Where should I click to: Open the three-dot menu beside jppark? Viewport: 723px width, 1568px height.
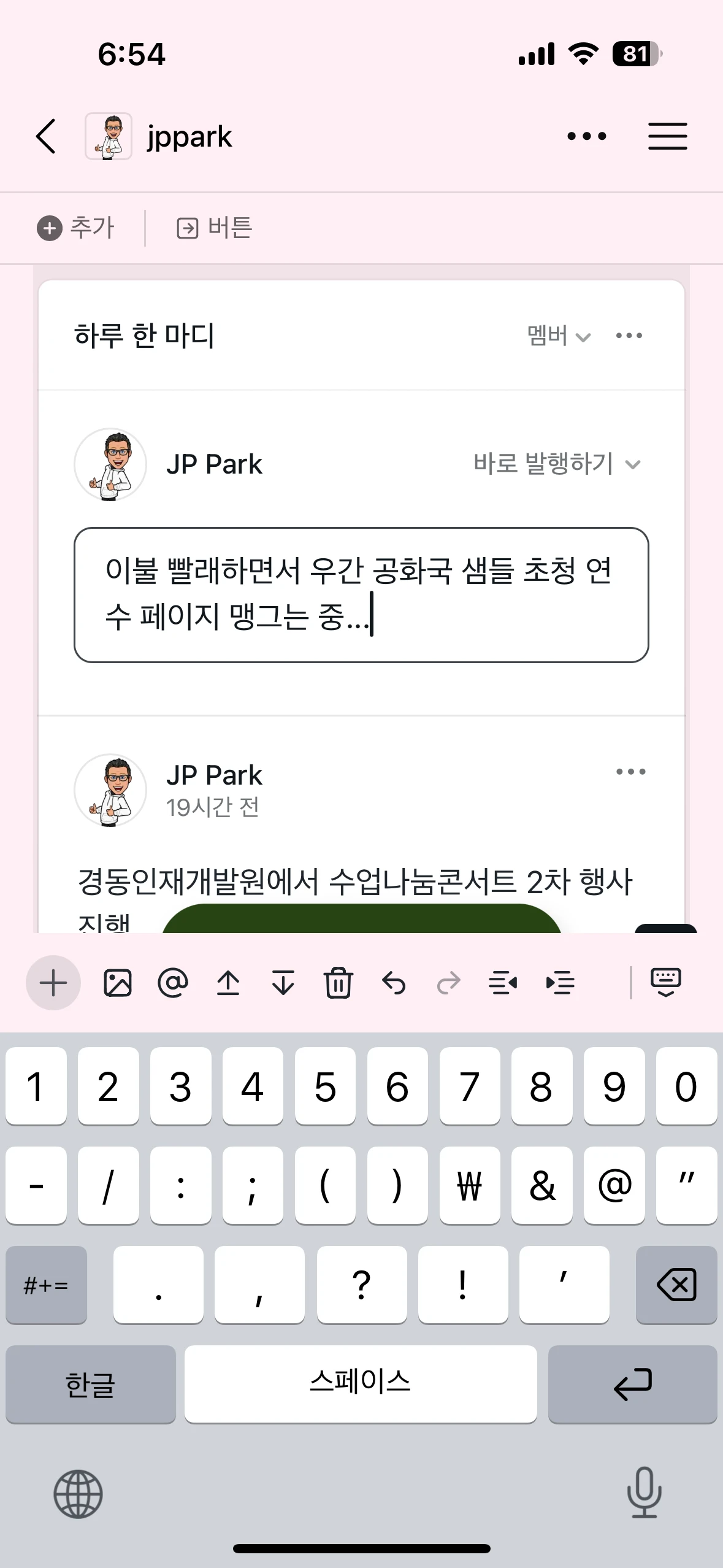pos(586,136)
